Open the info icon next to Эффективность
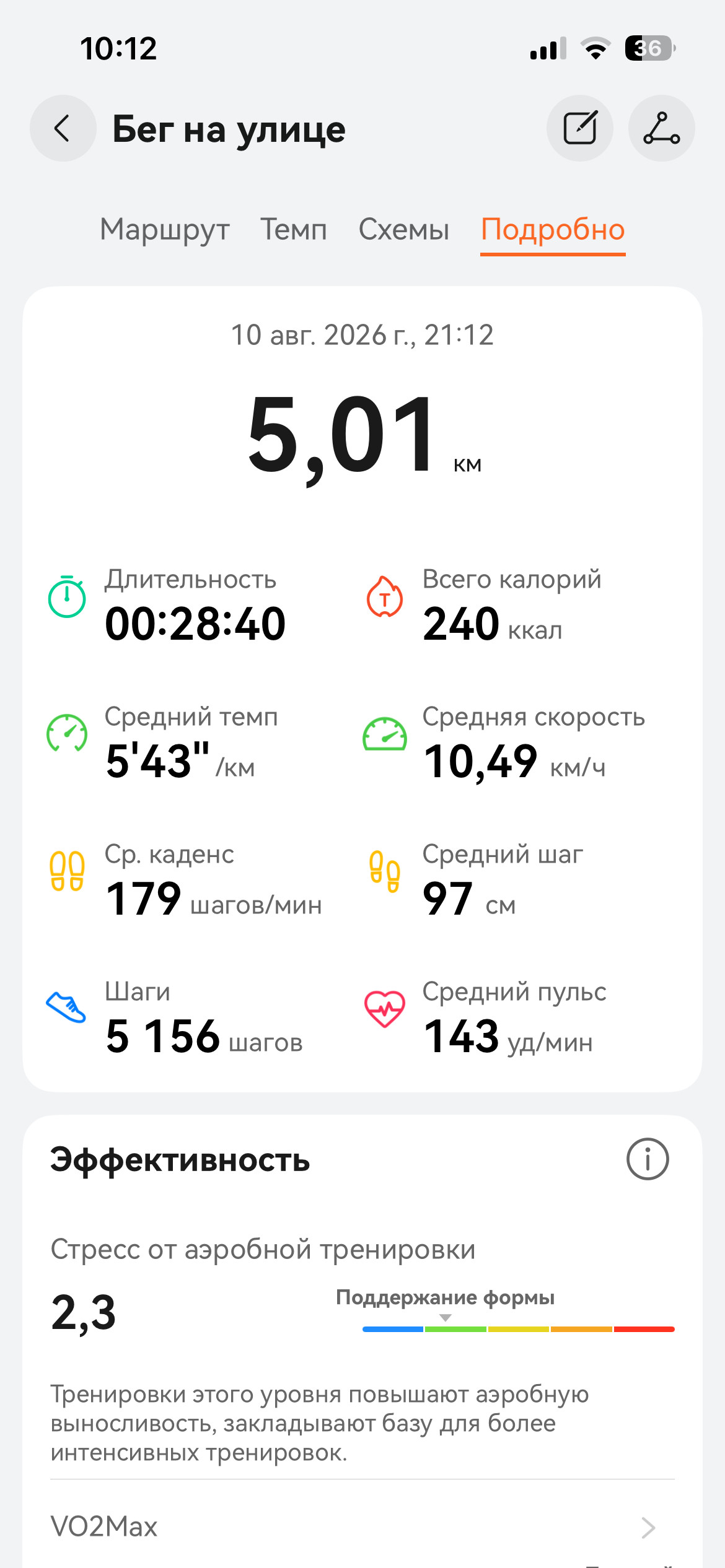 pos(648,1159)
